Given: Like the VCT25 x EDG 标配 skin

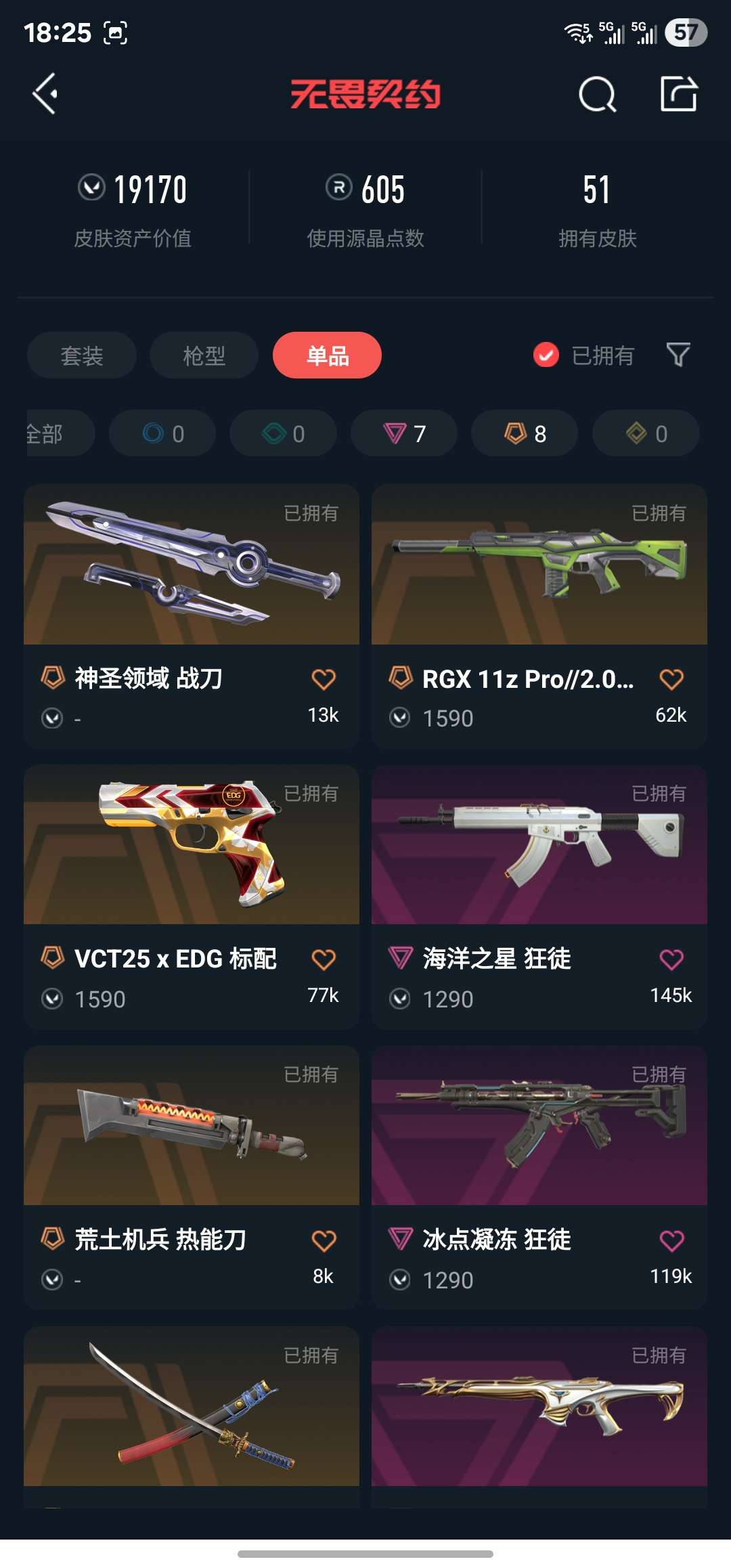Looking at the screenshot, I should 324,959.
